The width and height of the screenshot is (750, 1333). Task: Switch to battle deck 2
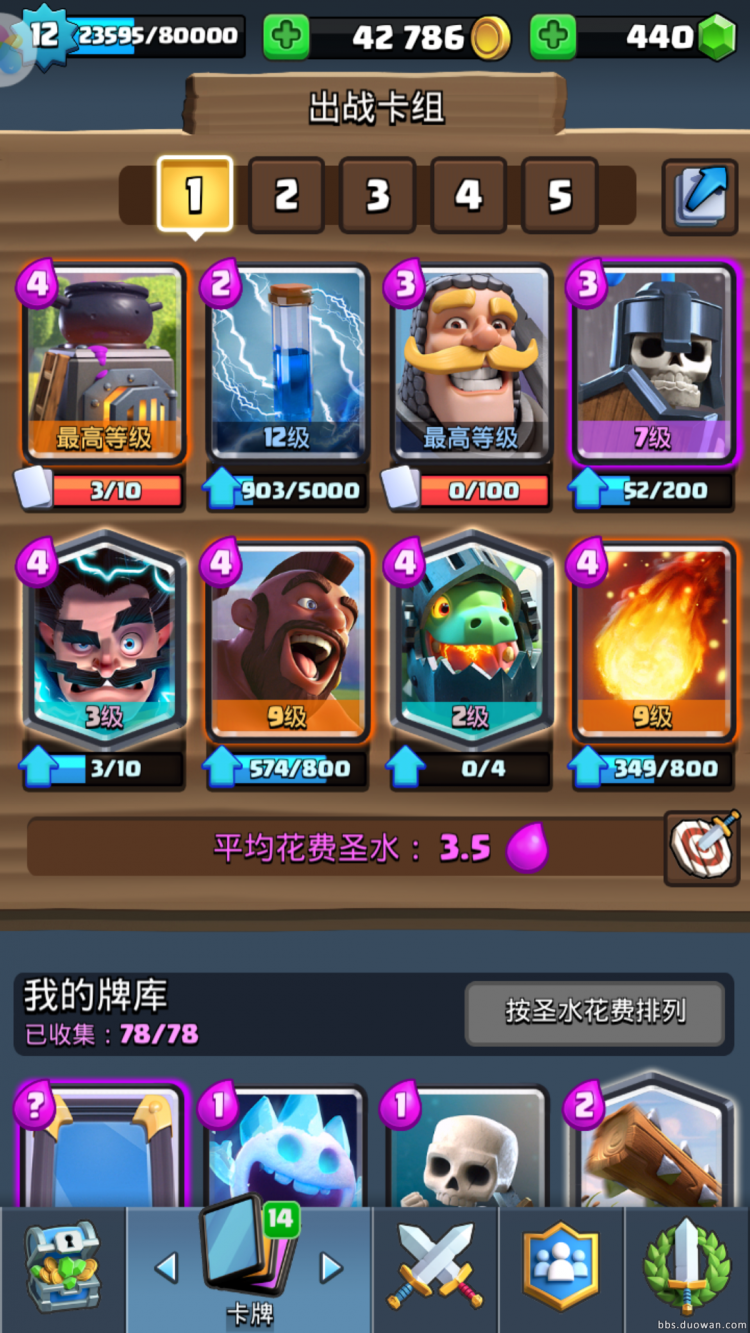(x=286, y=196)
